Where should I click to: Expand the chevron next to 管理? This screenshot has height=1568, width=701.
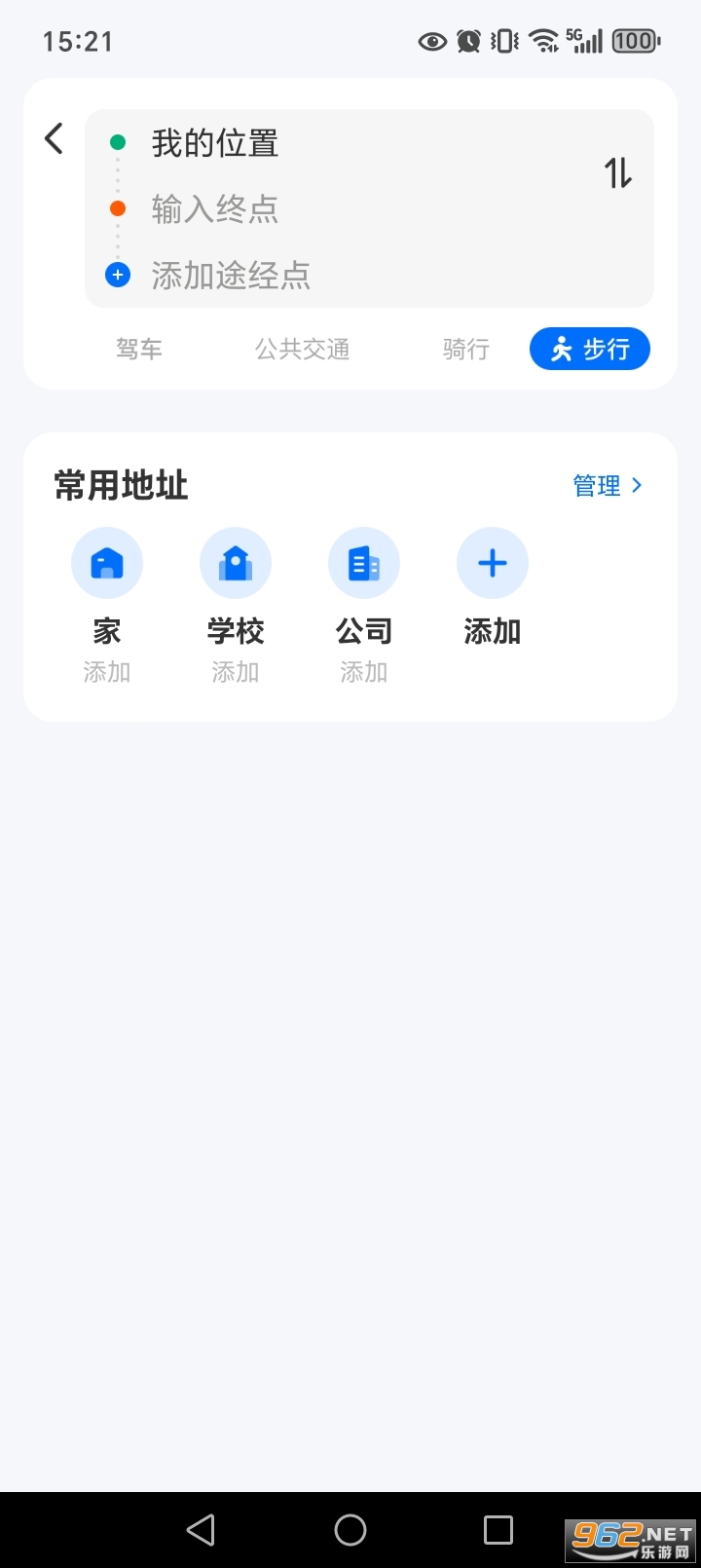coord(637,485)
